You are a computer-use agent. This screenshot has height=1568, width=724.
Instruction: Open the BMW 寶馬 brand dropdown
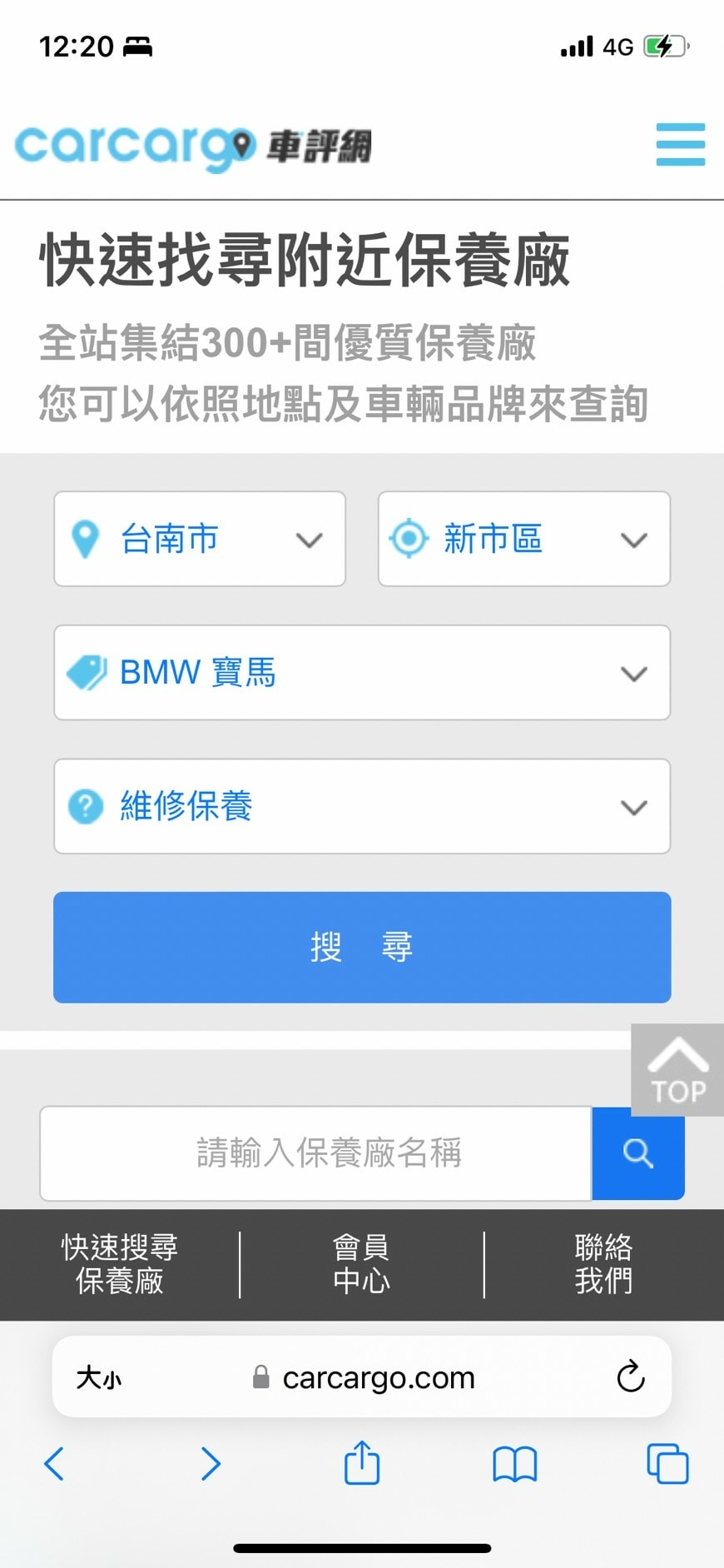click(x=361, y=672)
